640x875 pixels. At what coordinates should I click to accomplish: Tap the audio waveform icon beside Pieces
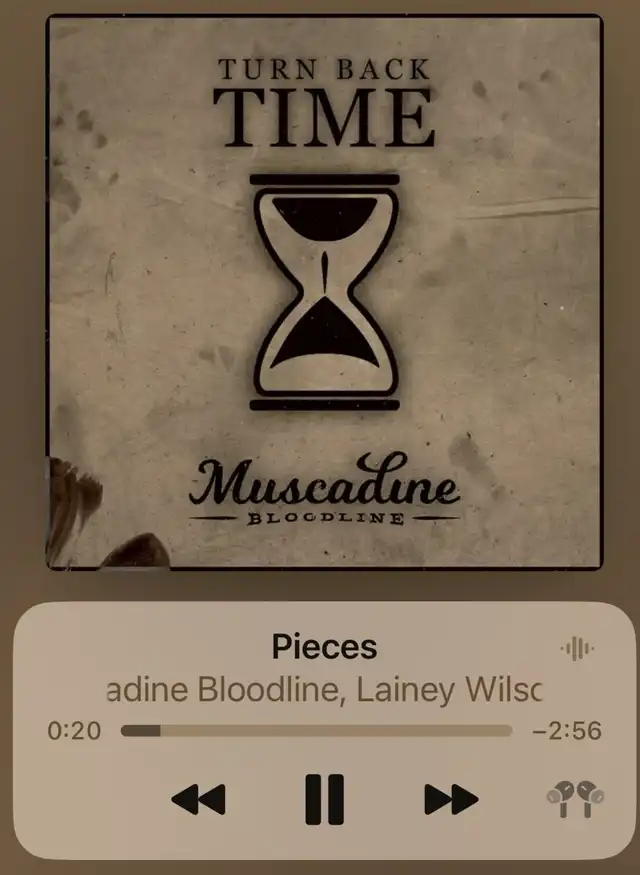[x=577, y=648]
